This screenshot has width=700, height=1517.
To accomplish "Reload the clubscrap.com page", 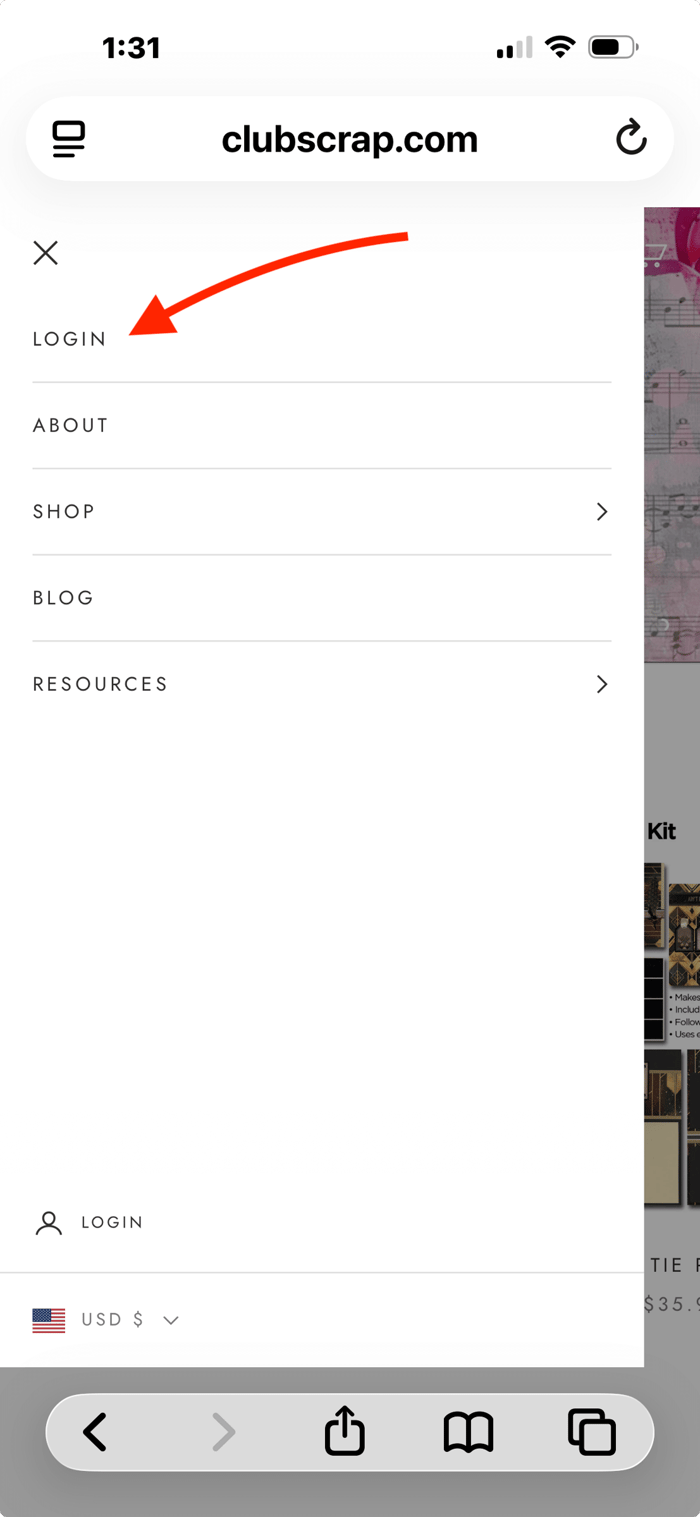I will [x=631, y=138].
